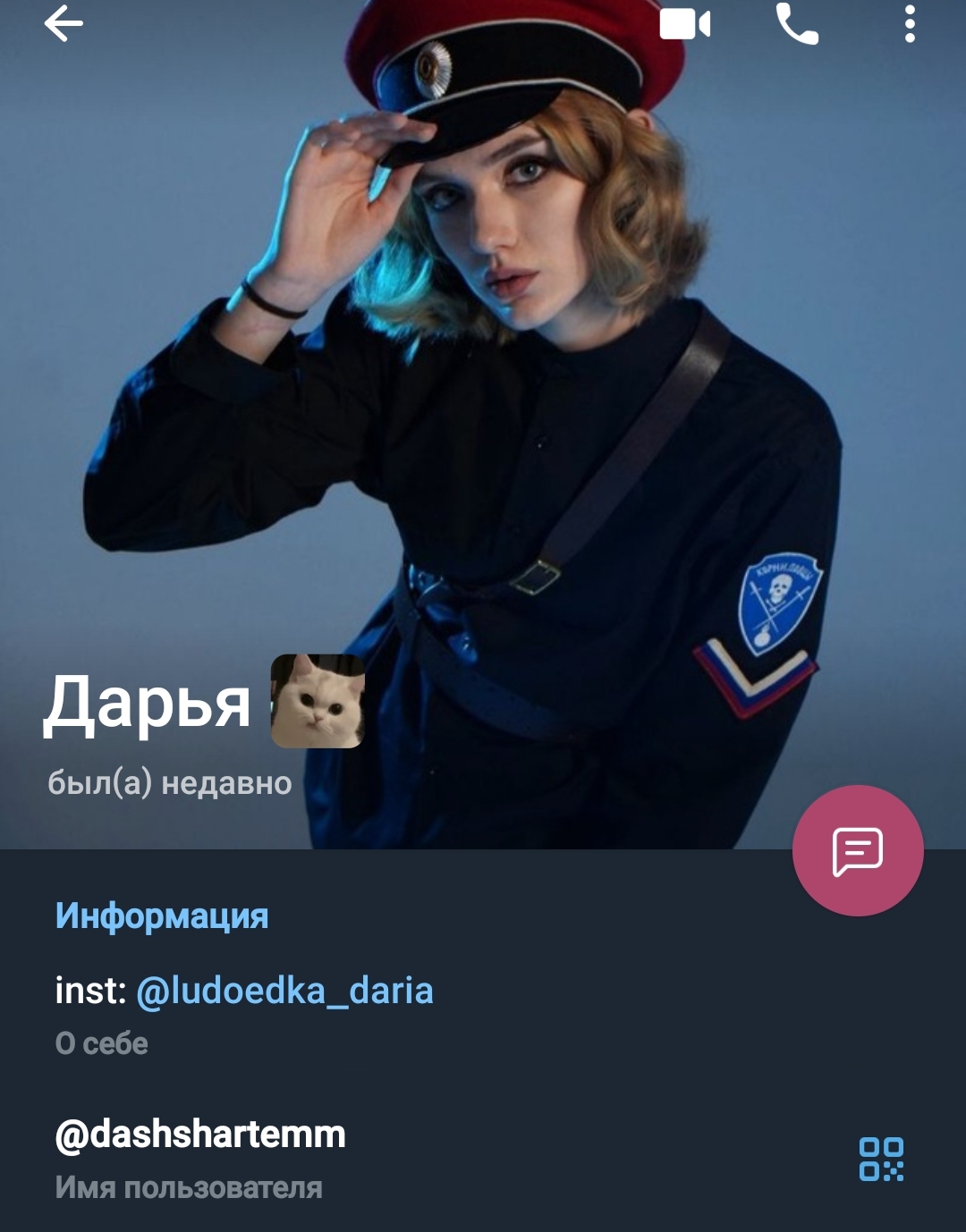966x1232 pixels.
Task: Go back using the arrow icon
Action: coord(63,24)
